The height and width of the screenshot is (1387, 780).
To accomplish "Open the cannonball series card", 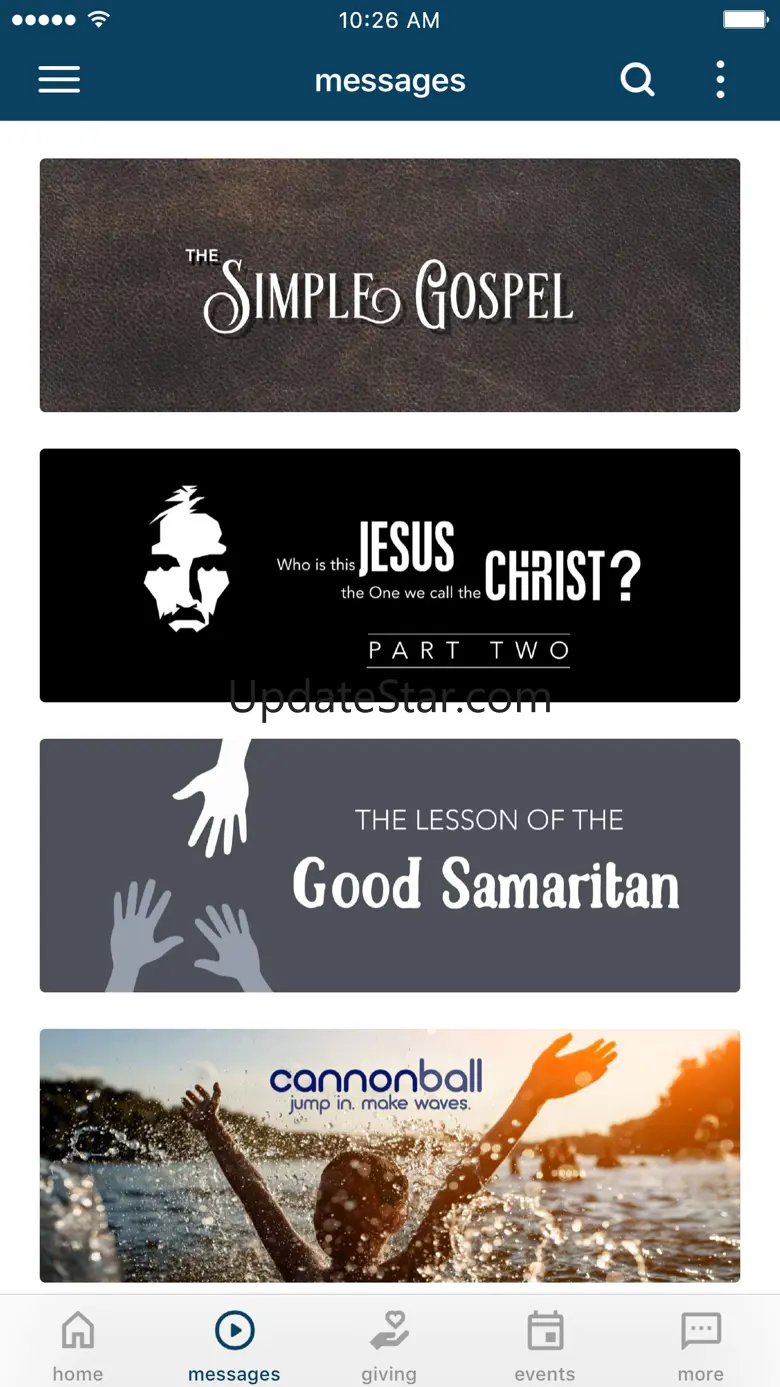I will pos(390,1155).
